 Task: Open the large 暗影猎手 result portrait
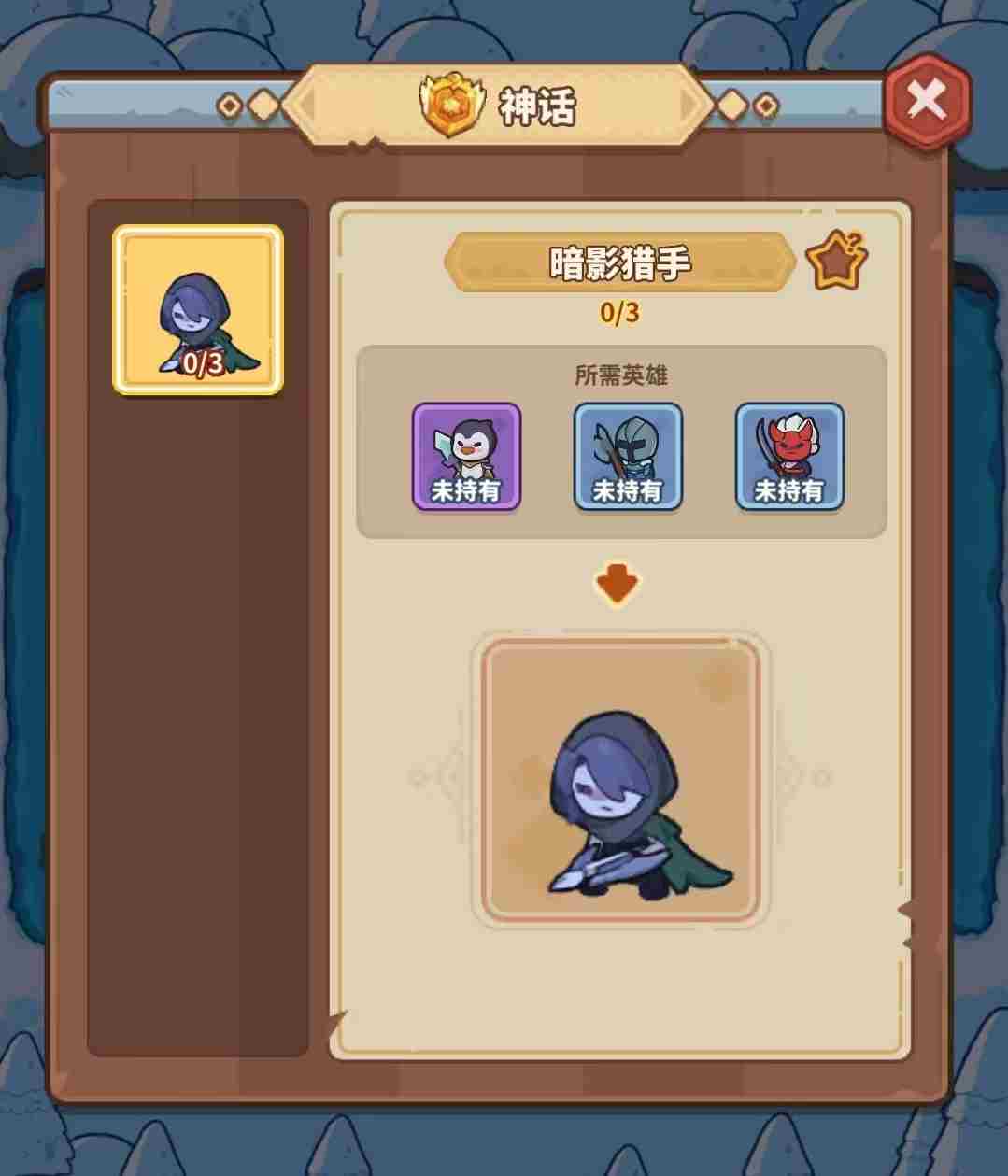click(620, 781)
